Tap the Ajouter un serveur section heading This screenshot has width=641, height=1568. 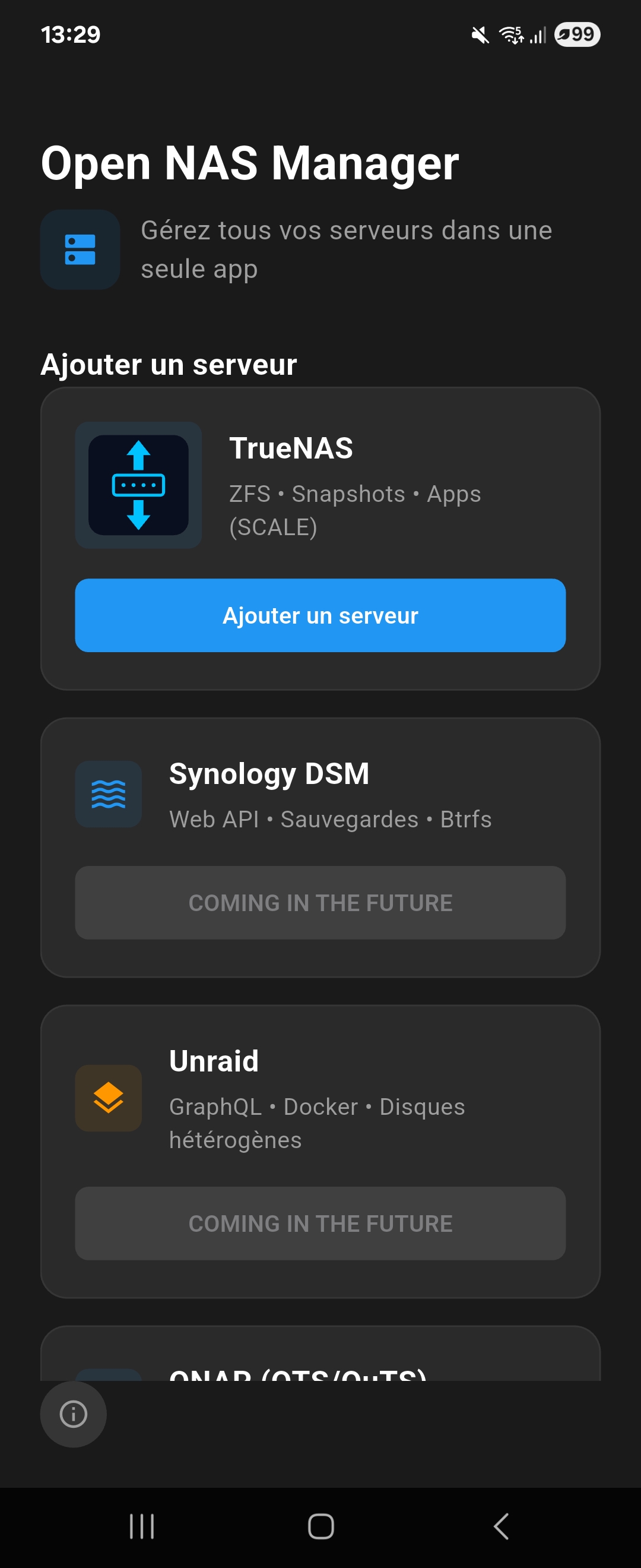[x=169, y=364]
